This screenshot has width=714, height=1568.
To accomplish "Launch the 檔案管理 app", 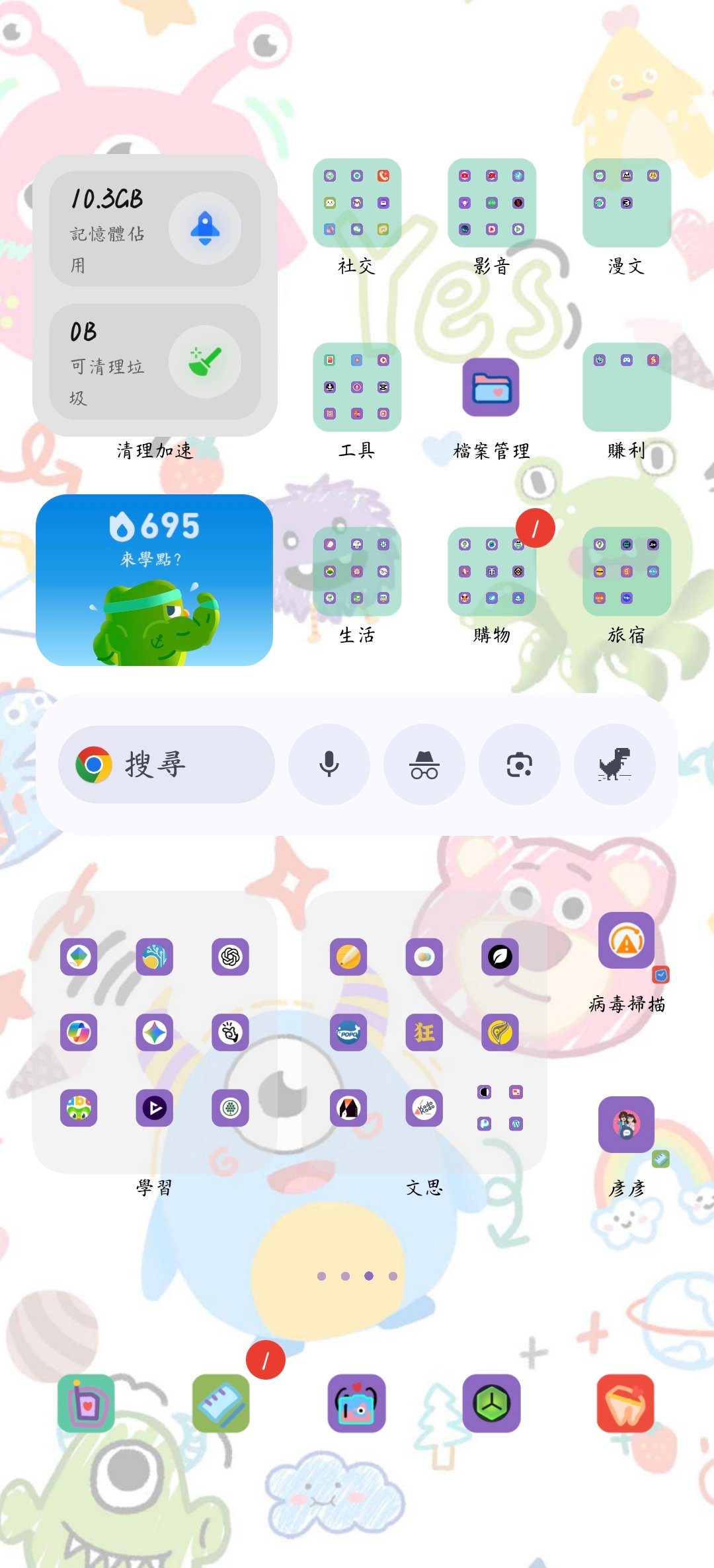I will pyautogui.click(x=491, y=387).
